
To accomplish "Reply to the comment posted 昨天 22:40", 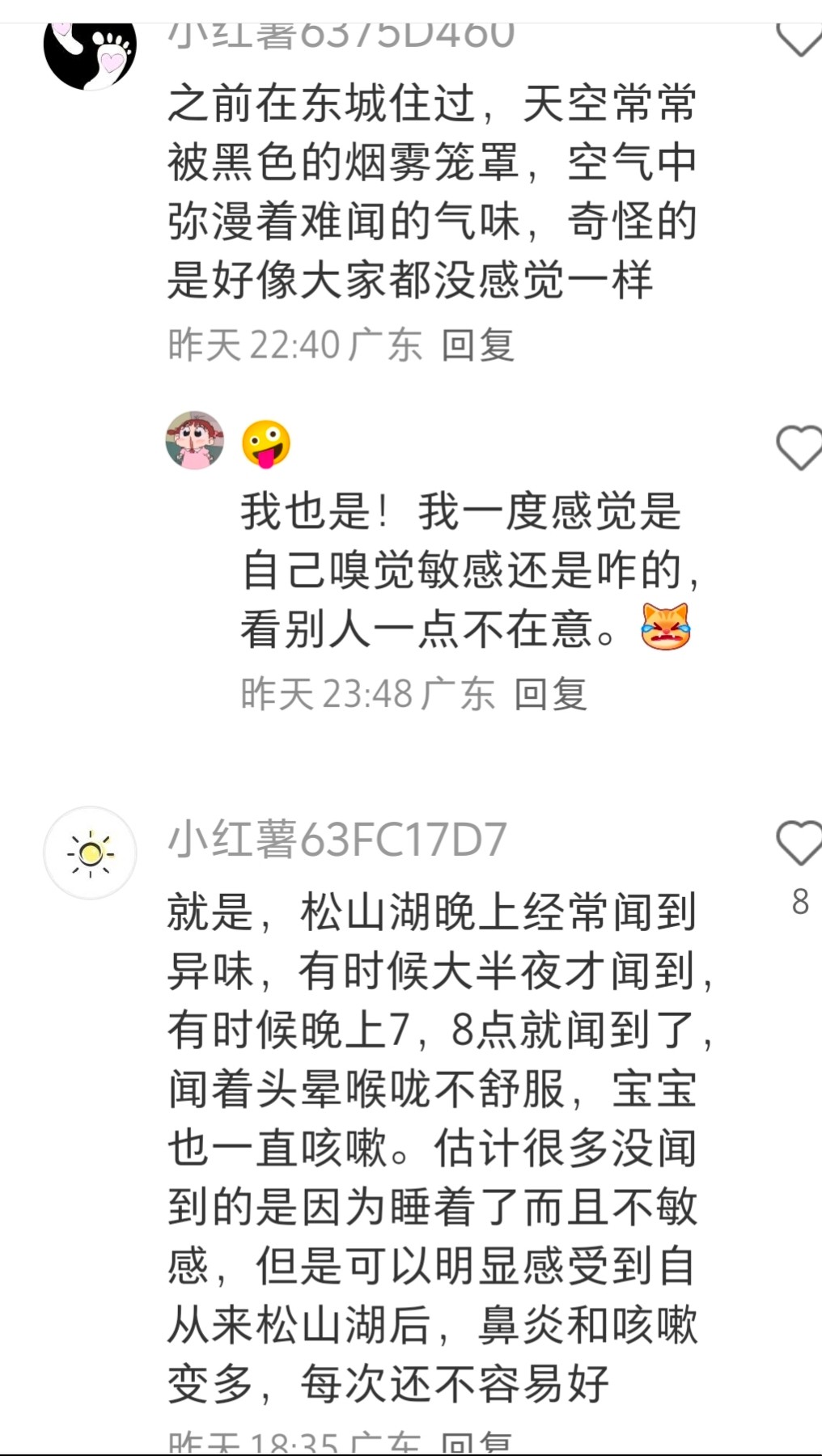I will pos(477,345).
